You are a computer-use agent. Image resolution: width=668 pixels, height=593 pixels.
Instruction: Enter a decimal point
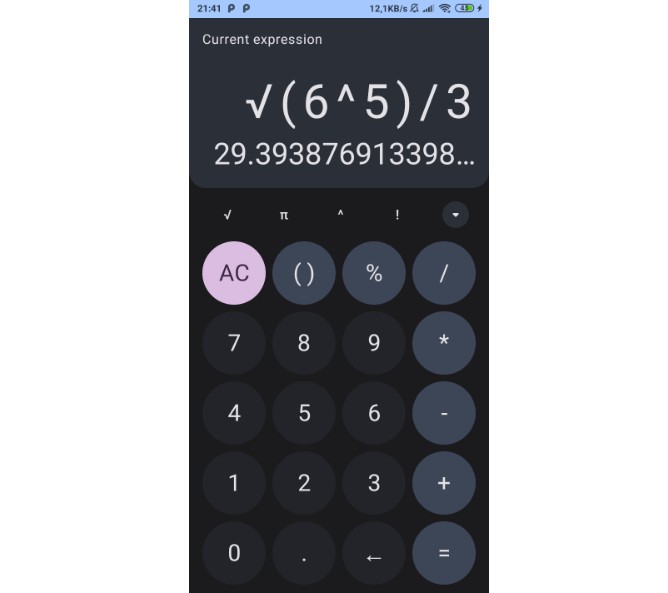[304, 553]
